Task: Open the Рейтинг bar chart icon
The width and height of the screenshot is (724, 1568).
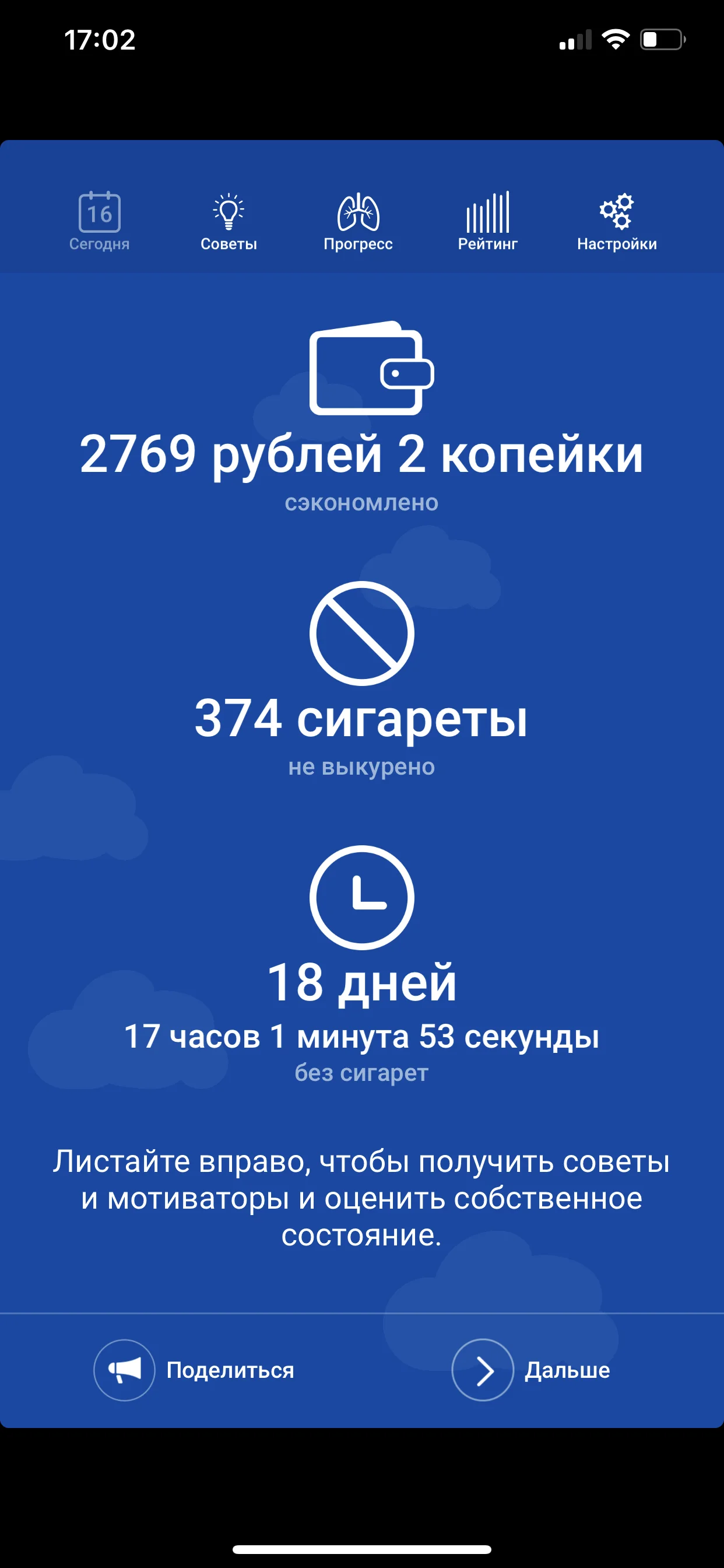Action: coord(487,213)
